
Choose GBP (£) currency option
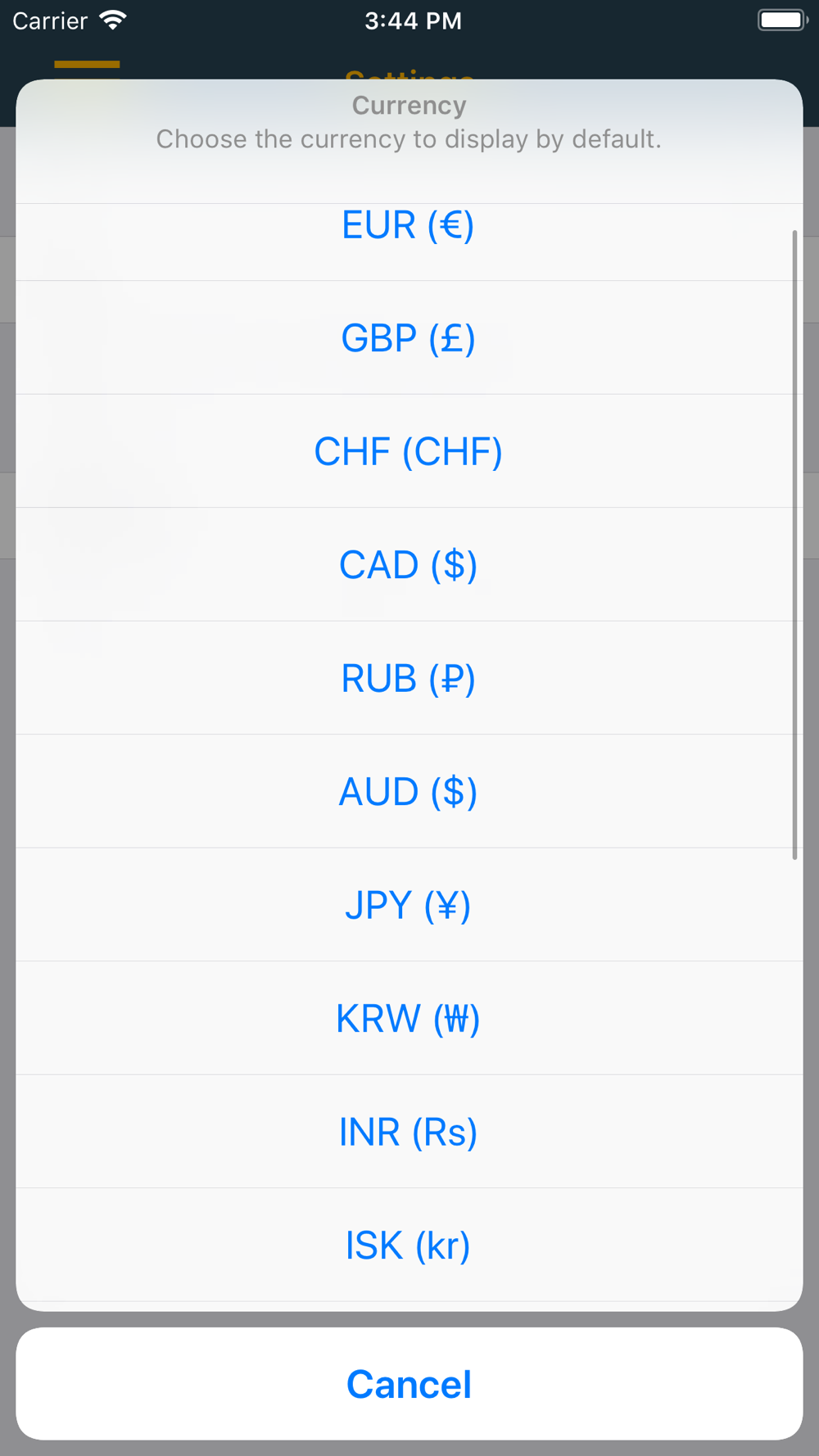[x=409, y=338]
